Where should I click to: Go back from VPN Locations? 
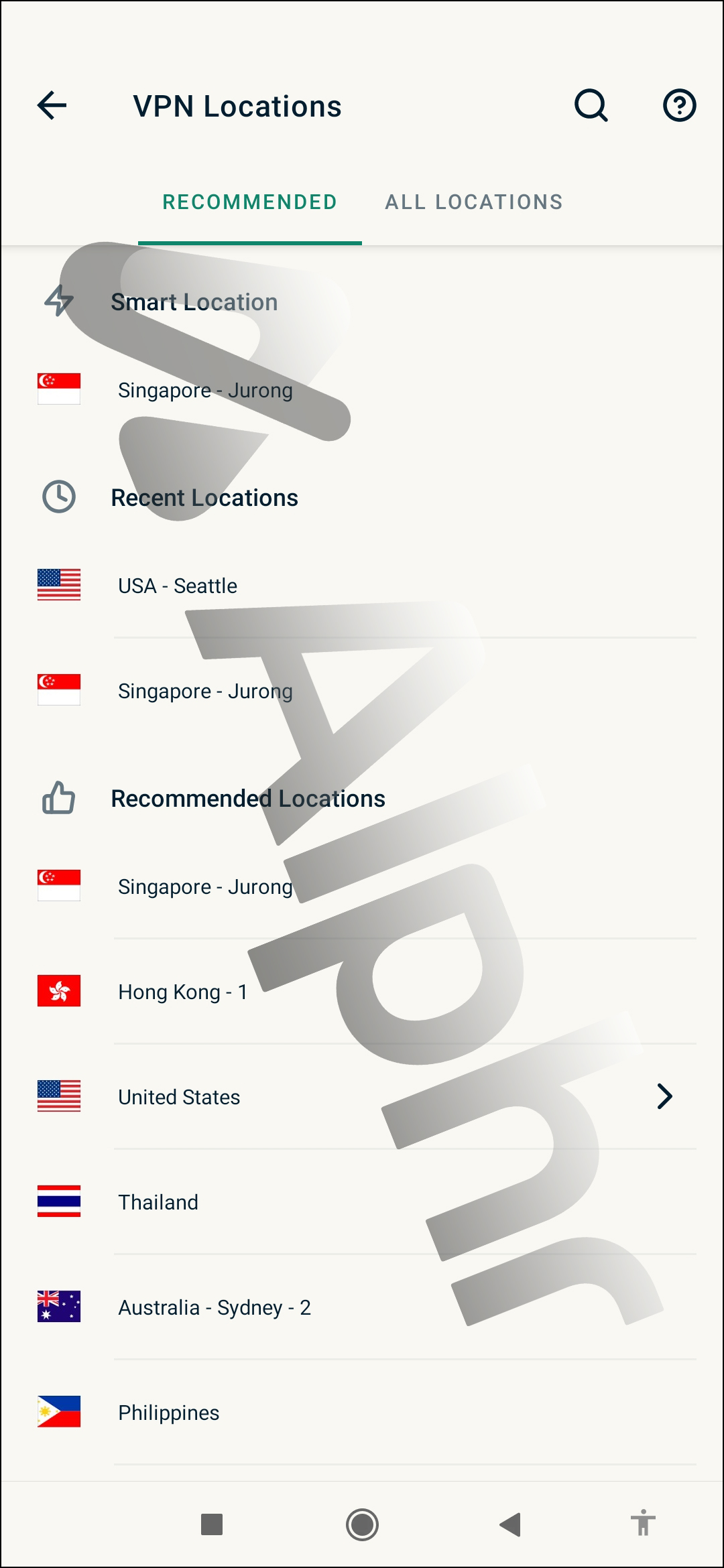click(52, 106)
